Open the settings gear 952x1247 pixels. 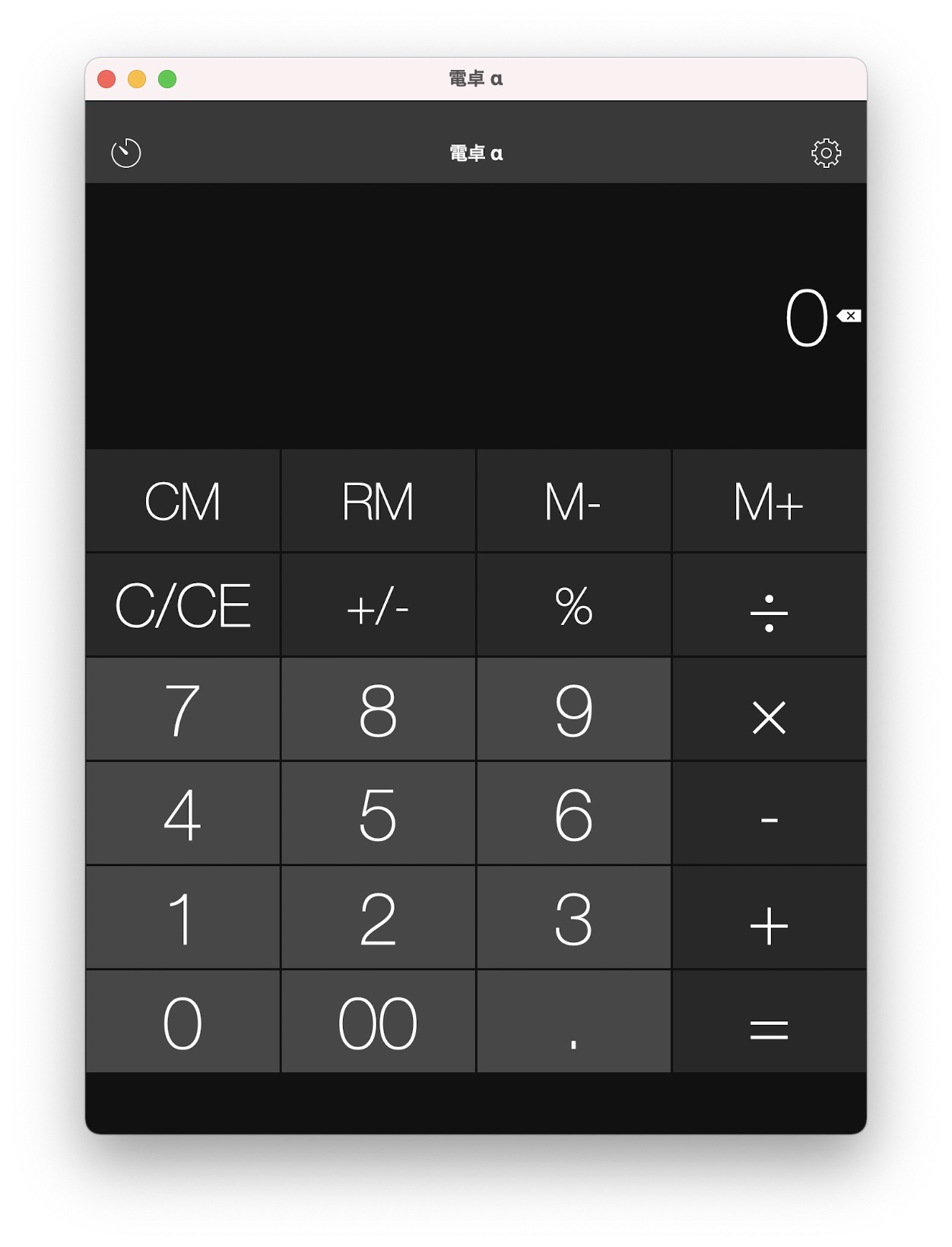pyautogui.click(x=826, y=153)
